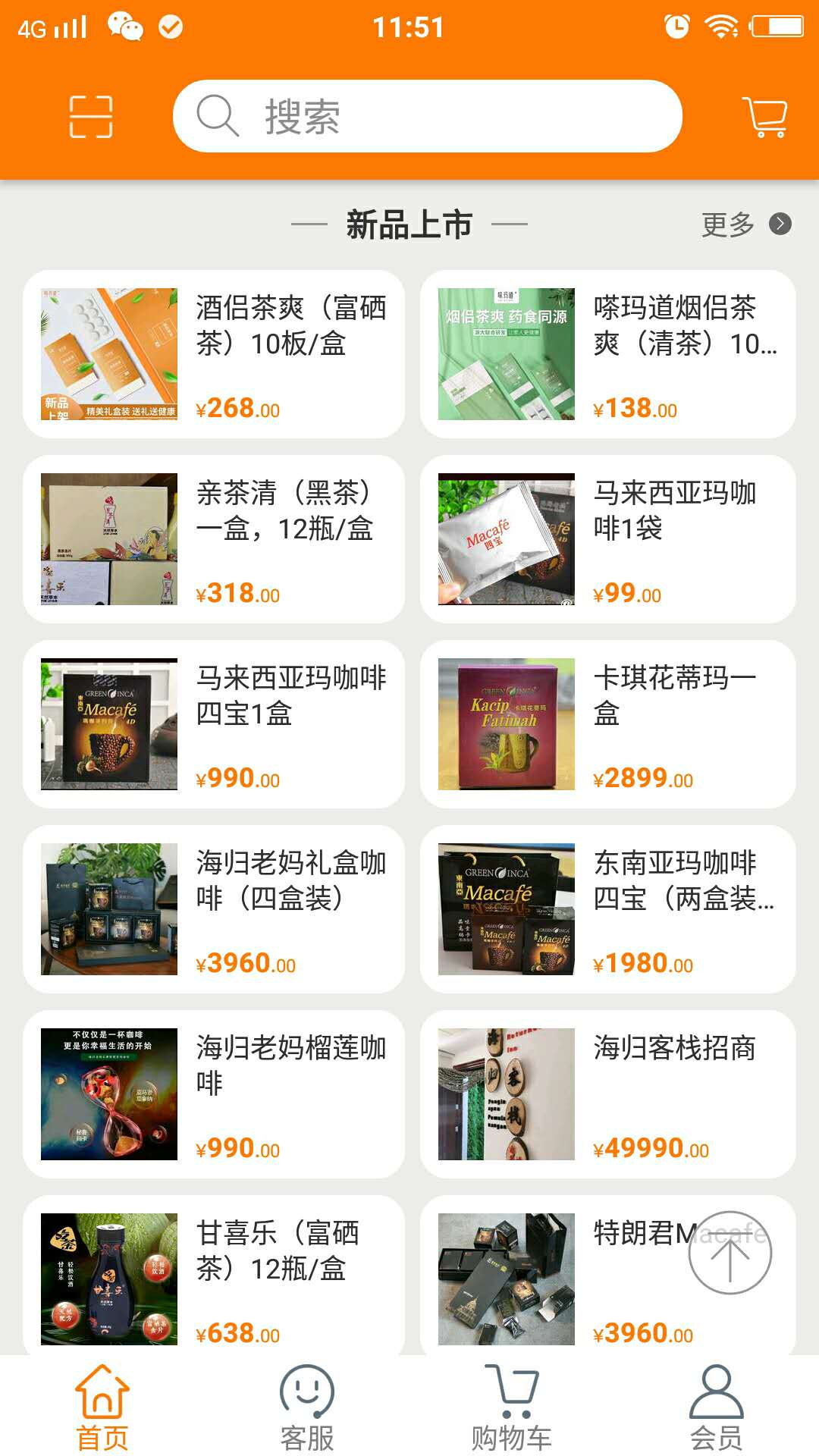Open the 海归老妈榴莲咖啡 product

(x=214, y=1094)
